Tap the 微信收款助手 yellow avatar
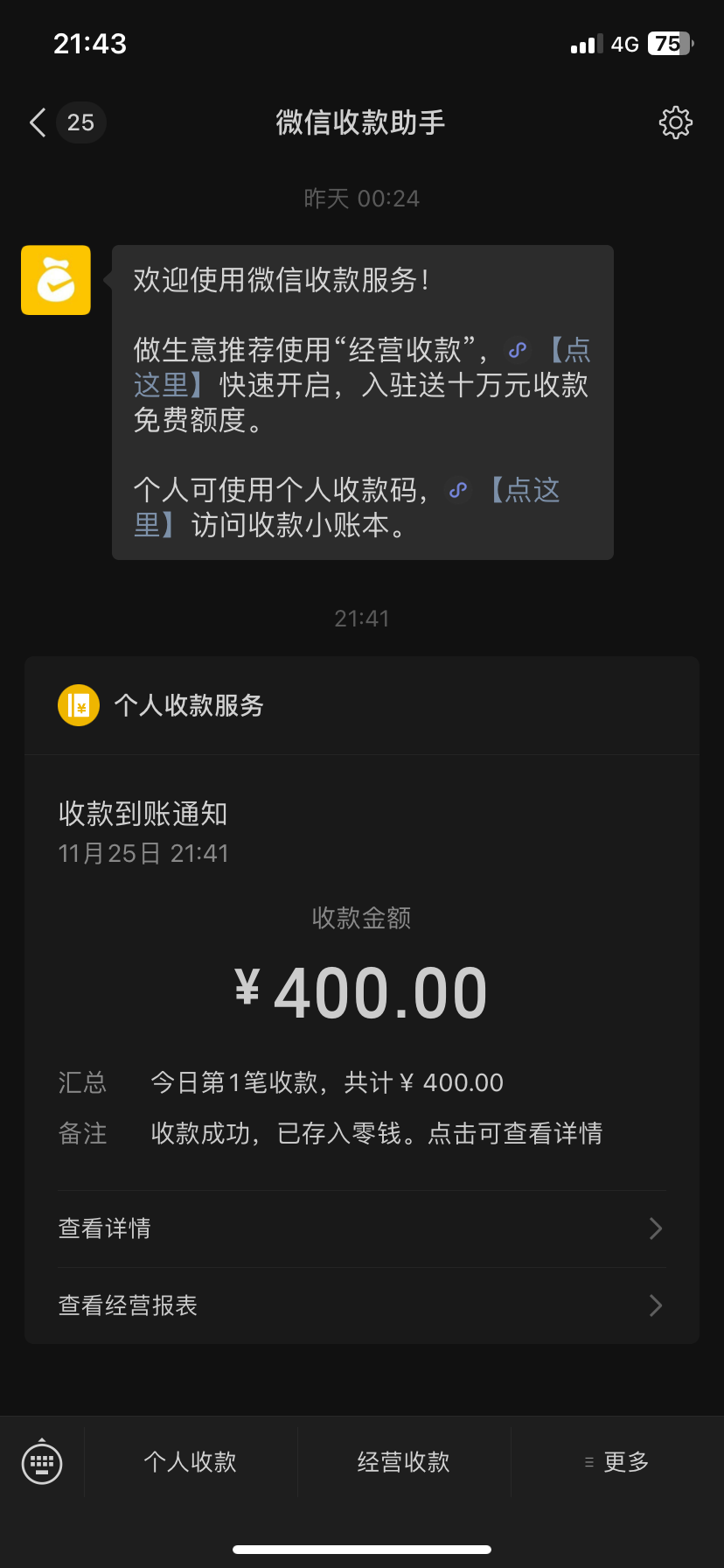The height and width of the screenshot is (1568, 724). (x=56, y=280)
